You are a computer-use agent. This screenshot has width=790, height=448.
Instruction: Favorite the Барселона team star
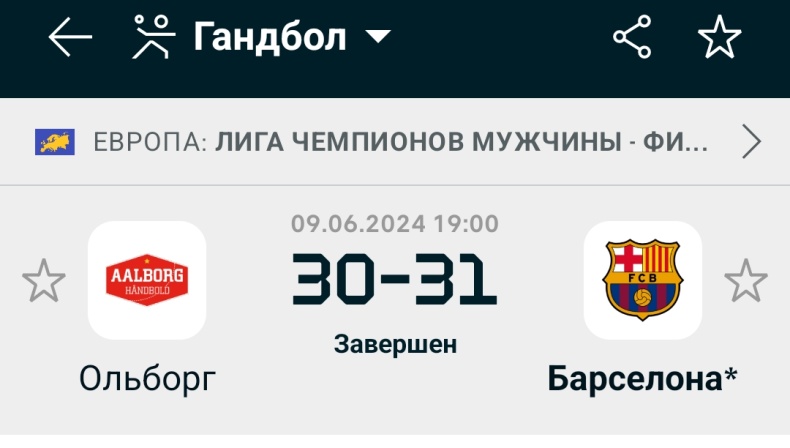point(746,281)
